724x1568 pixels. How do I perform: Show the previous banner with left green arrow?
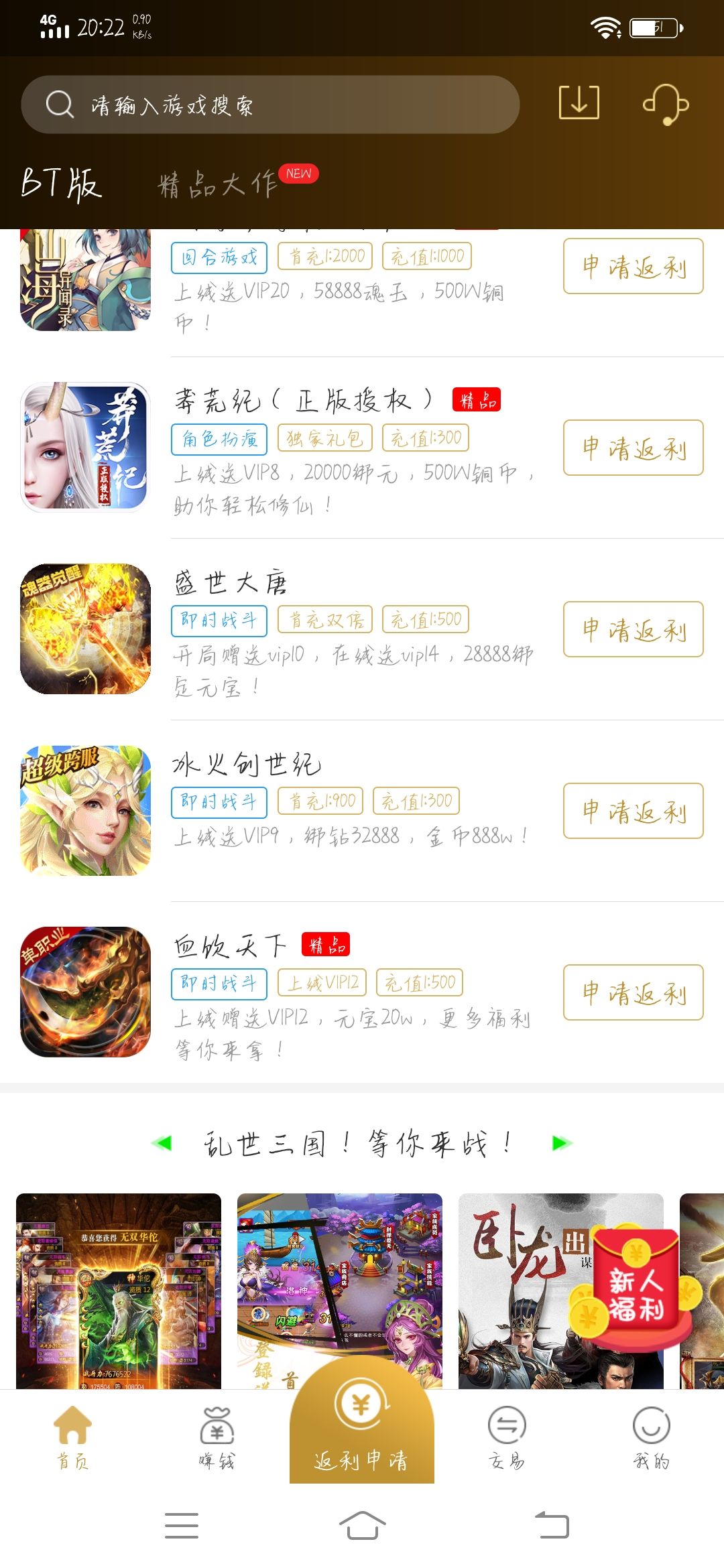point(162,1143)
